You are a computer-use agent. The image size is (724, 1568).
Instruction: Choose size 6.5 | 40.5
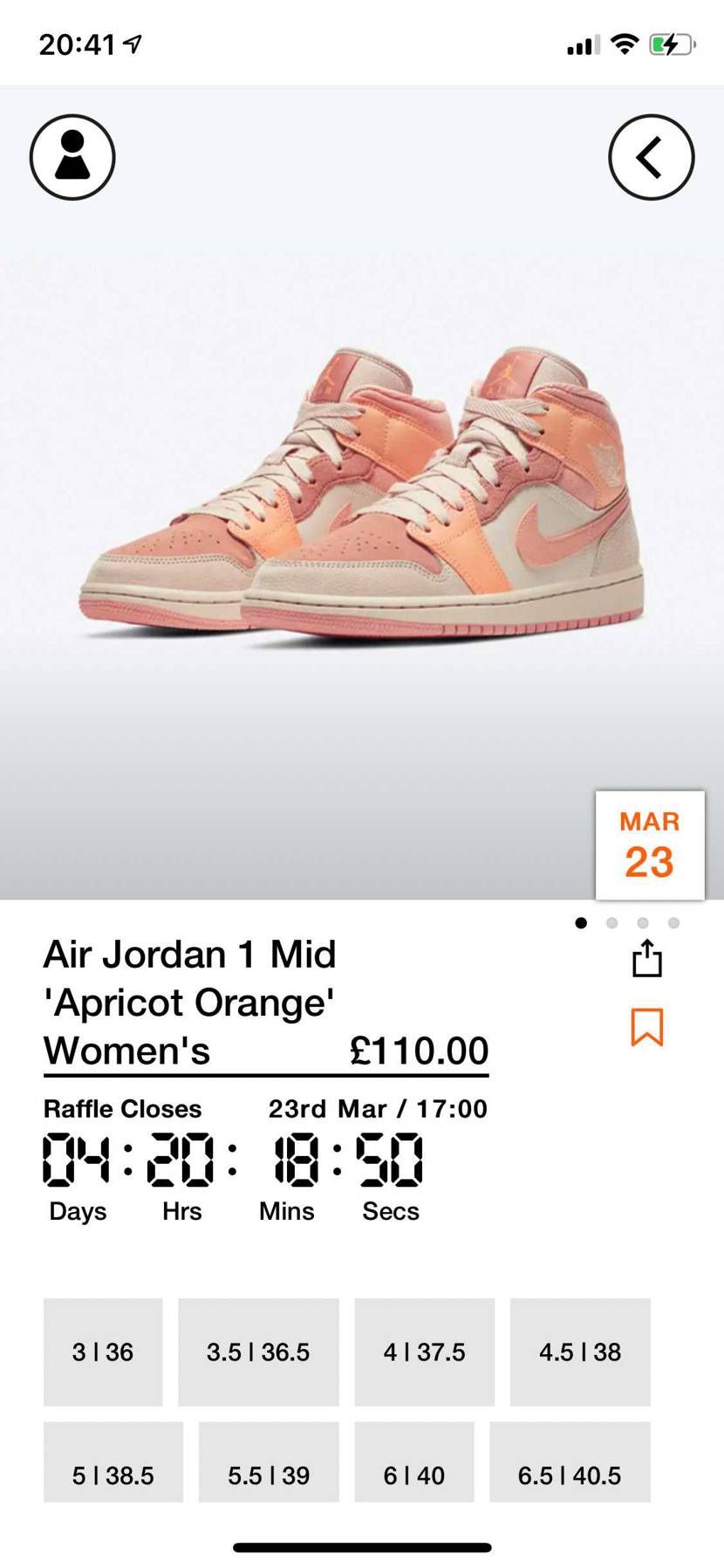570,1474
